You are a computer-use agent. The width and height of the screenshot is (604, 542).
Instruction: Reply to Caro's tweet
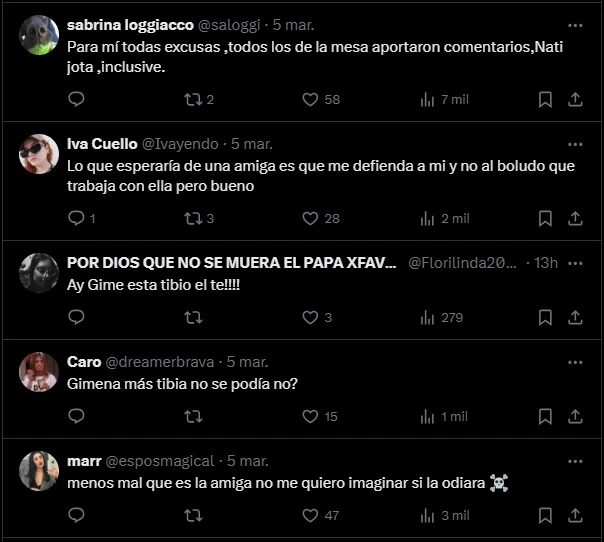[x=77, y=416]
